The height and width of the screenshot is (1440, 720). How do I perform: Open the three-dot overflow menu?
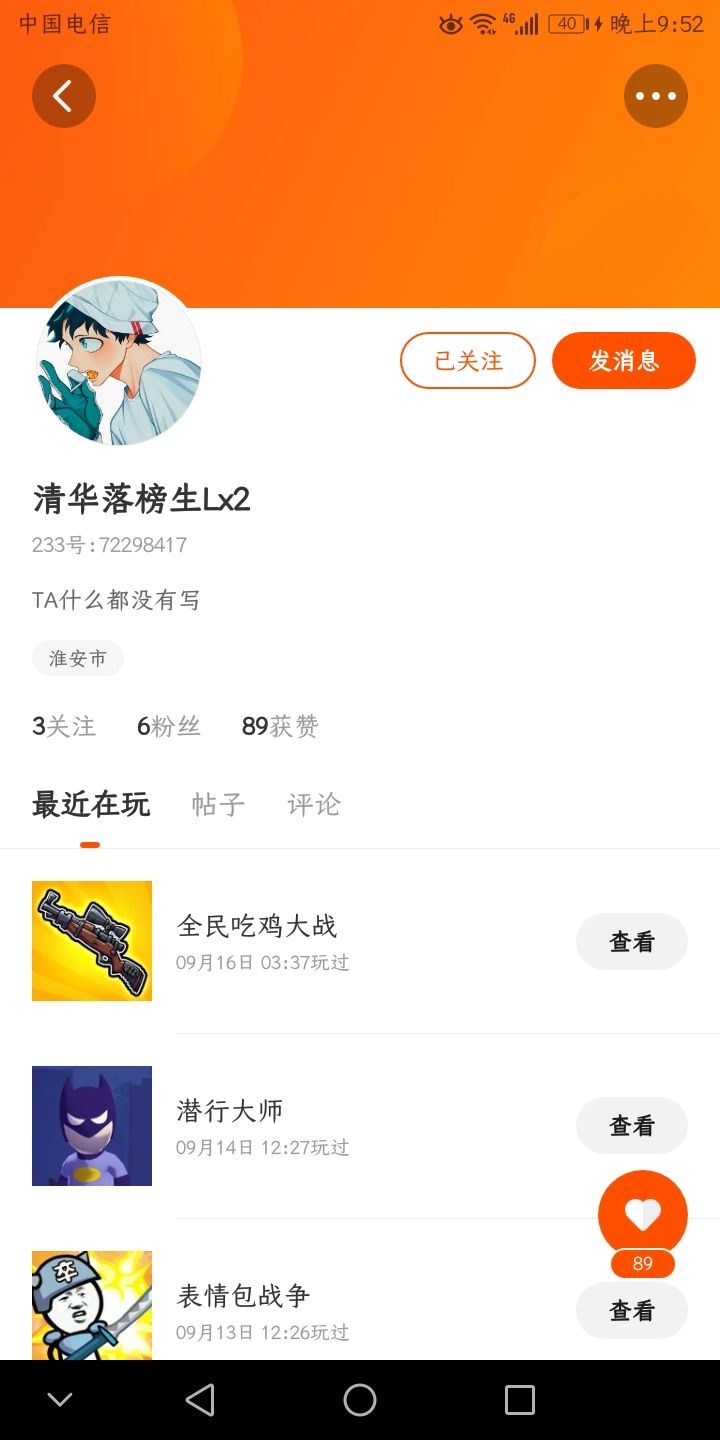click(656, 96)
